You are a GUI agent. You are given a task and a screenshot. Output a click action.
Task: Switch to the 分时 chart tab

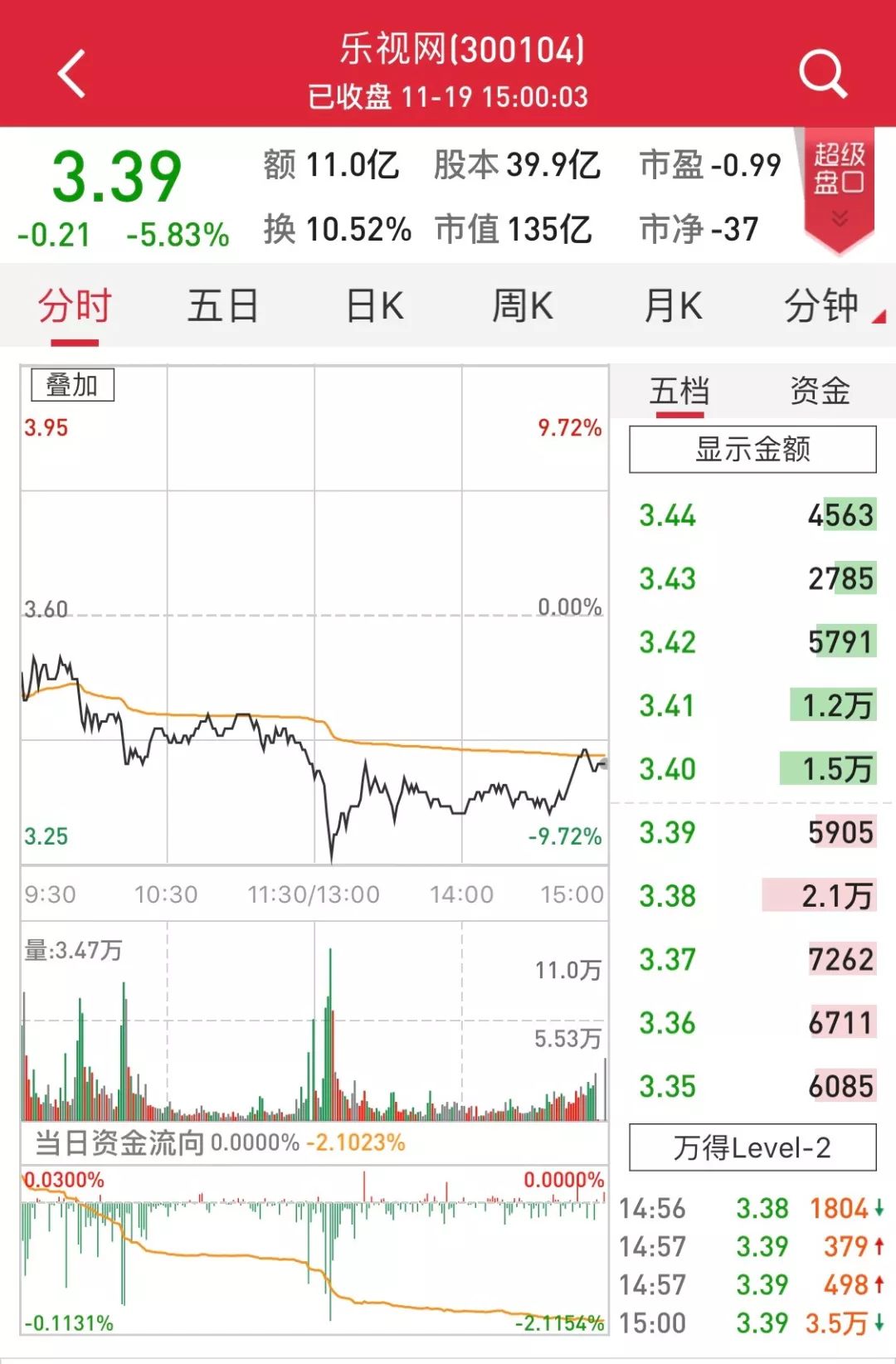[x=75, y=306]
